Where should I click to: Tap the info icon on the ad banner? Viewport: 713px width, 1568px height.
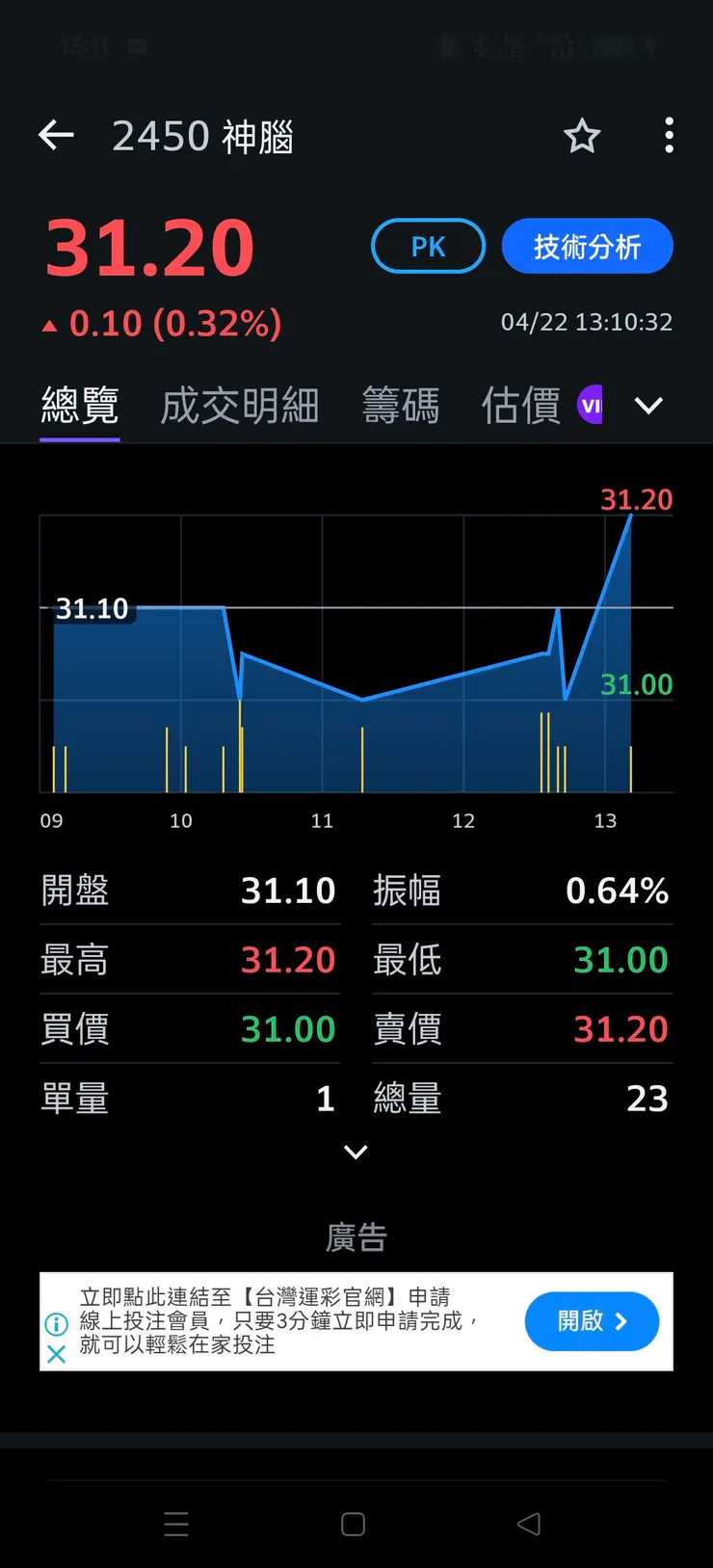tap(56, 1321)
